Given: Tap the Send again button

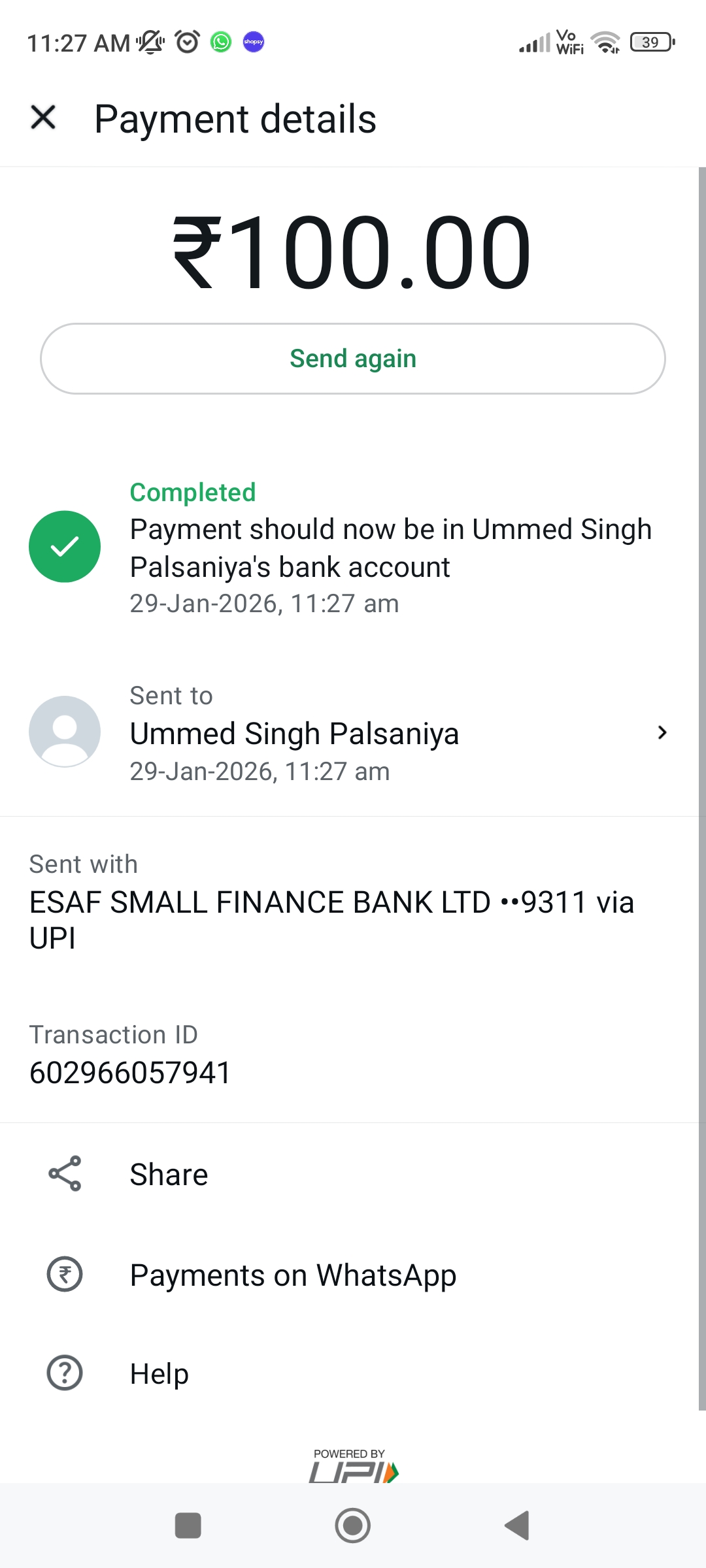Looking at the screenshot, I should (x=353, y=359).
